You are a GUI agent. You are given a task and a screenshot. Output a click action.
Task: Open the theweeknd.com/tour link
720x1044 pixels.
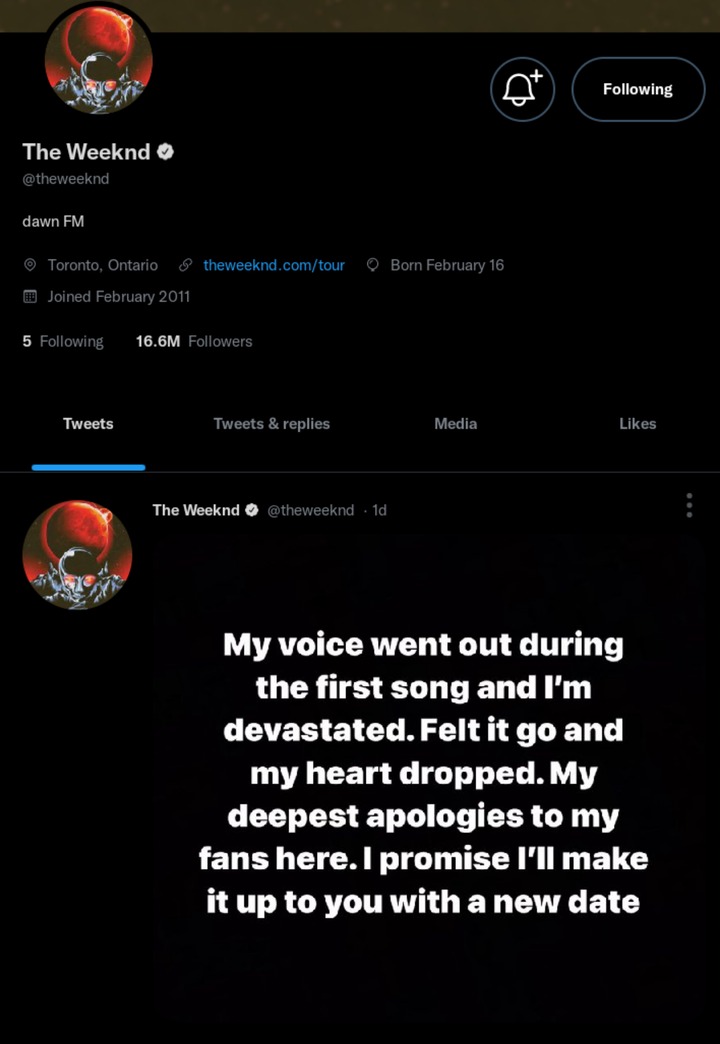click(273, 265)
